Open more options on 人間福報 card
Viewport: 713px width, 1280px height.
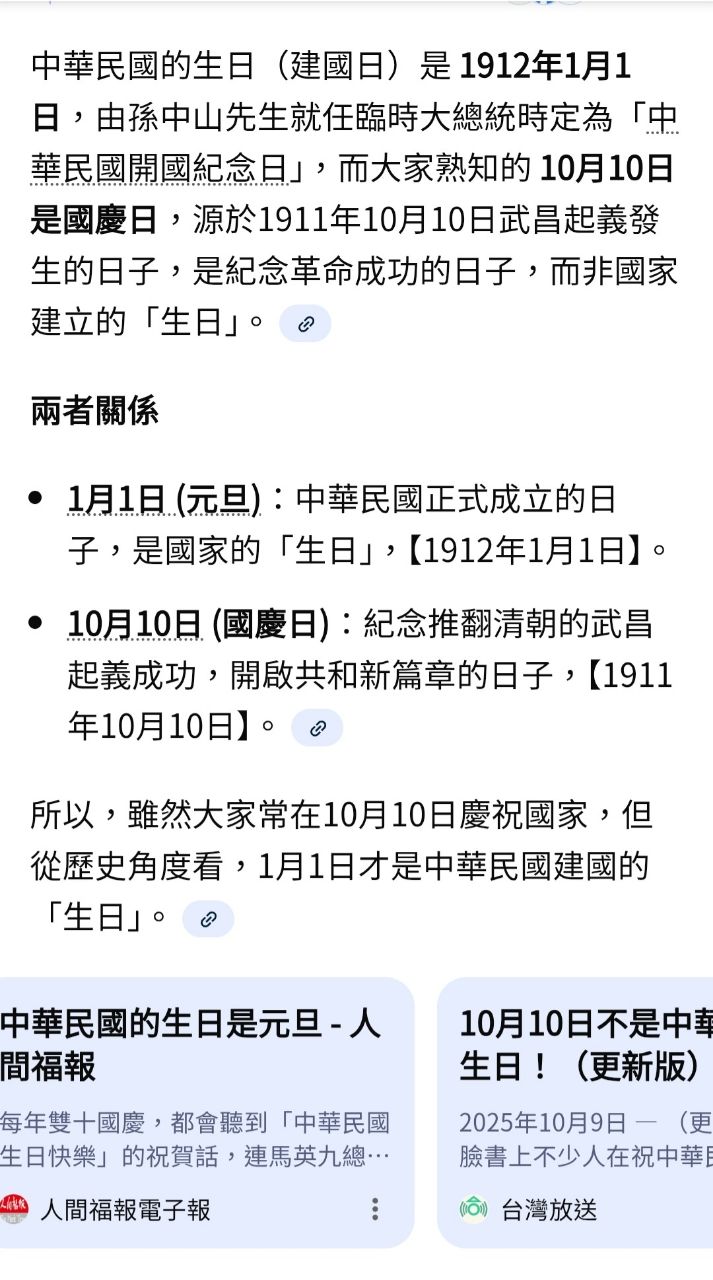375,1209
